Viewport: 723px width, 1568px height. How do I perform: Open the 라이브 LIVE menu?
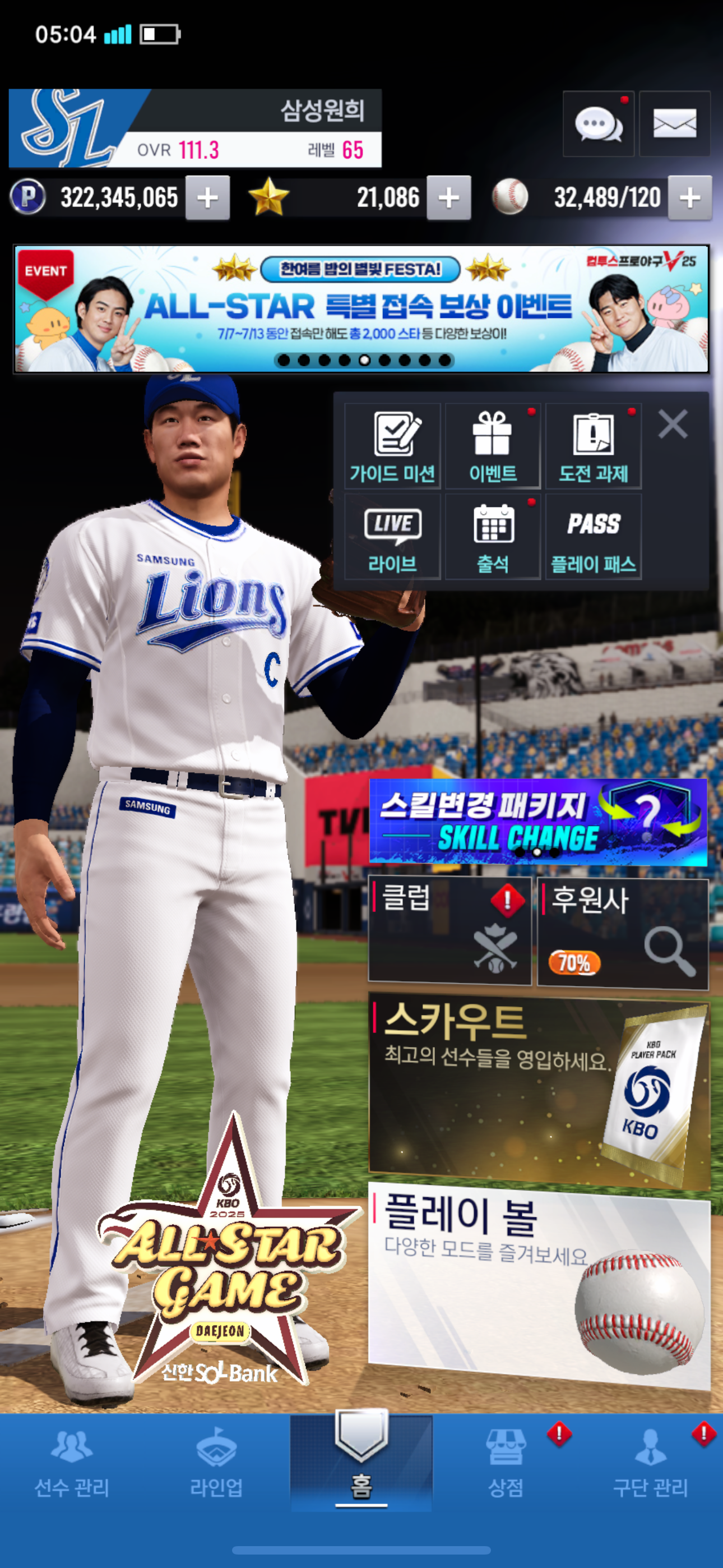coord(392,536)
